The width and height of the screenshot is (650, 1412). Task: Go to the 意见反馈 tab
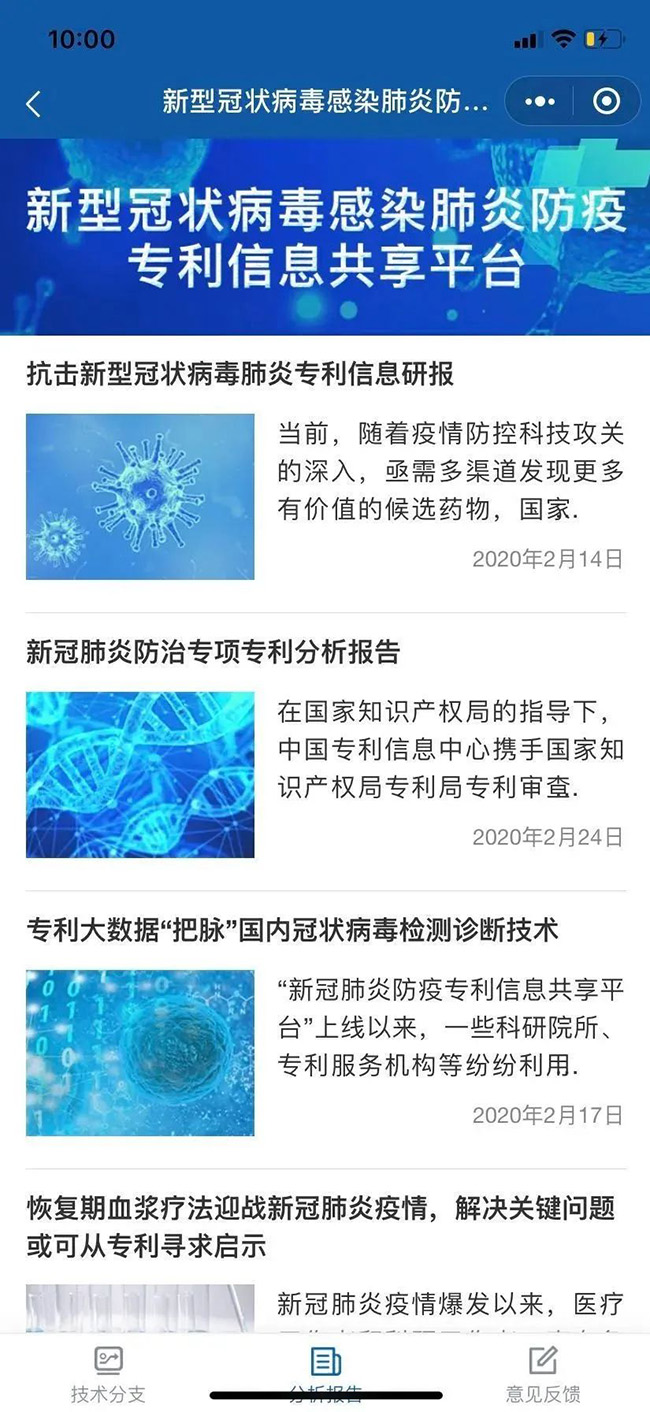pos(542,1375)
